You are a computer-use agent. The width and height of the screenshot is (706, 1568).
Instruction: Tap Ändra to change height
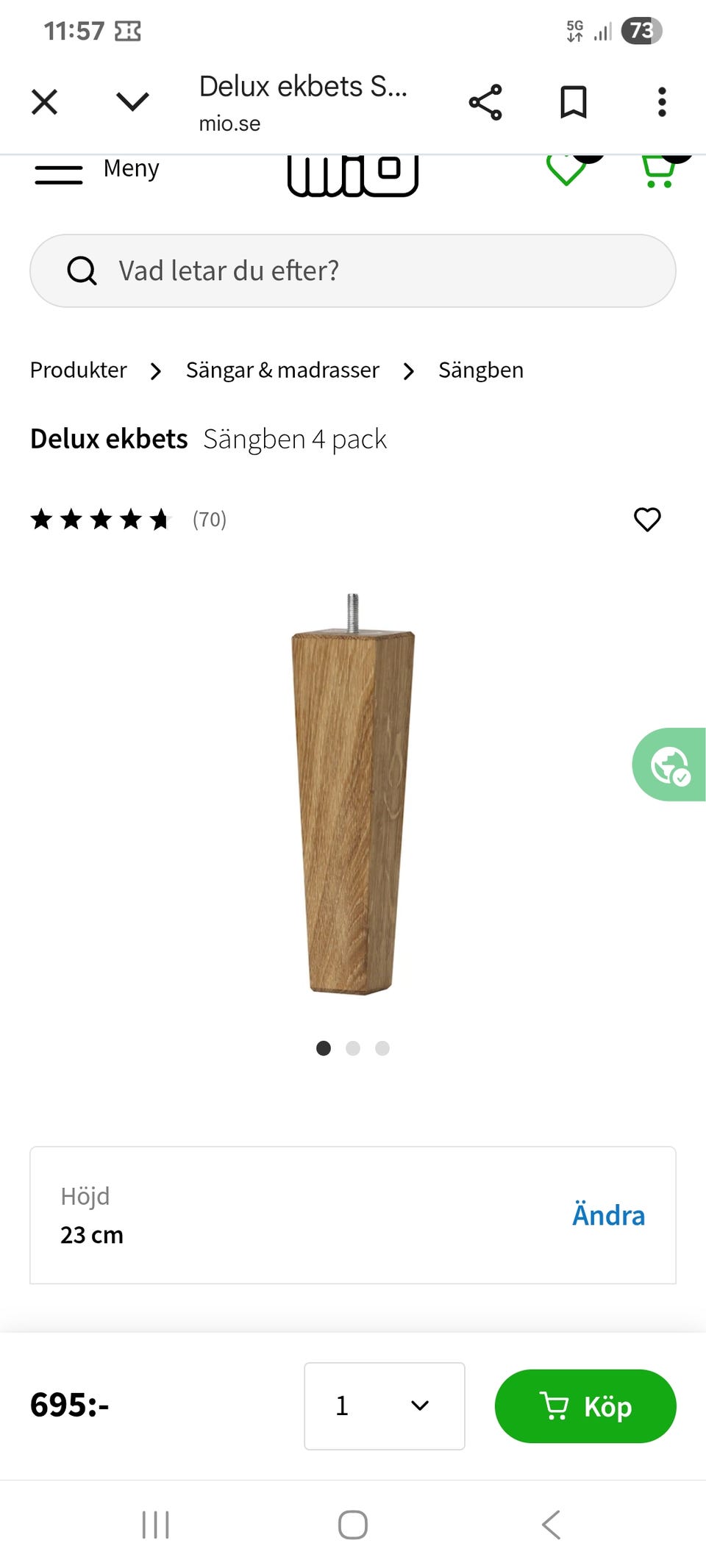coord(608,1215)
